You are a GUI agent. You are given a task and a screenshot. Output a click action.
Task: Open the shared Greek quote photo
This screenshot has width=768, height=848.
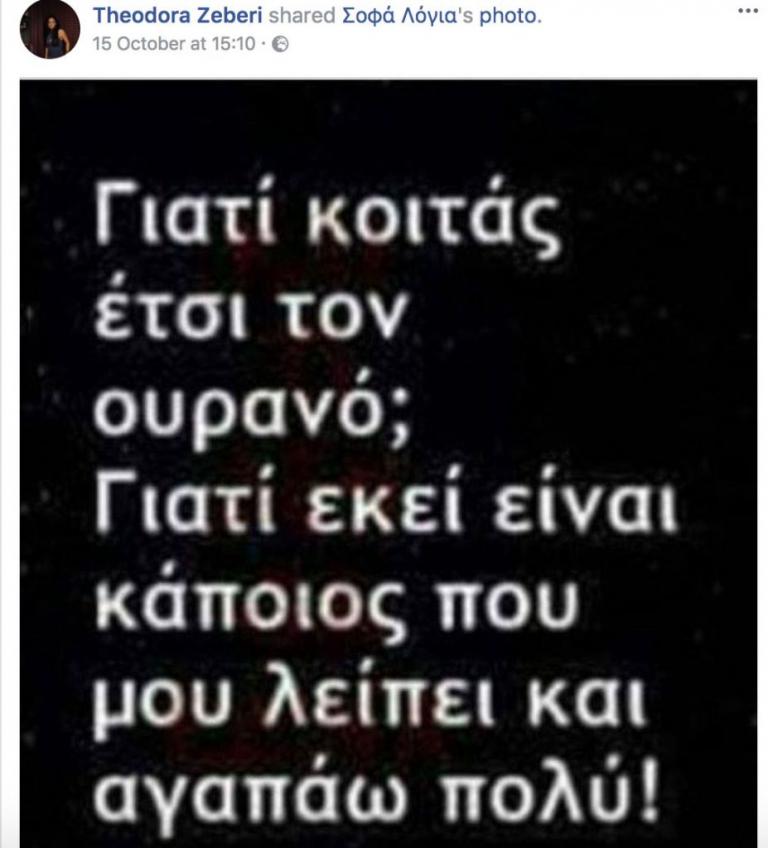tap(388, 460)
